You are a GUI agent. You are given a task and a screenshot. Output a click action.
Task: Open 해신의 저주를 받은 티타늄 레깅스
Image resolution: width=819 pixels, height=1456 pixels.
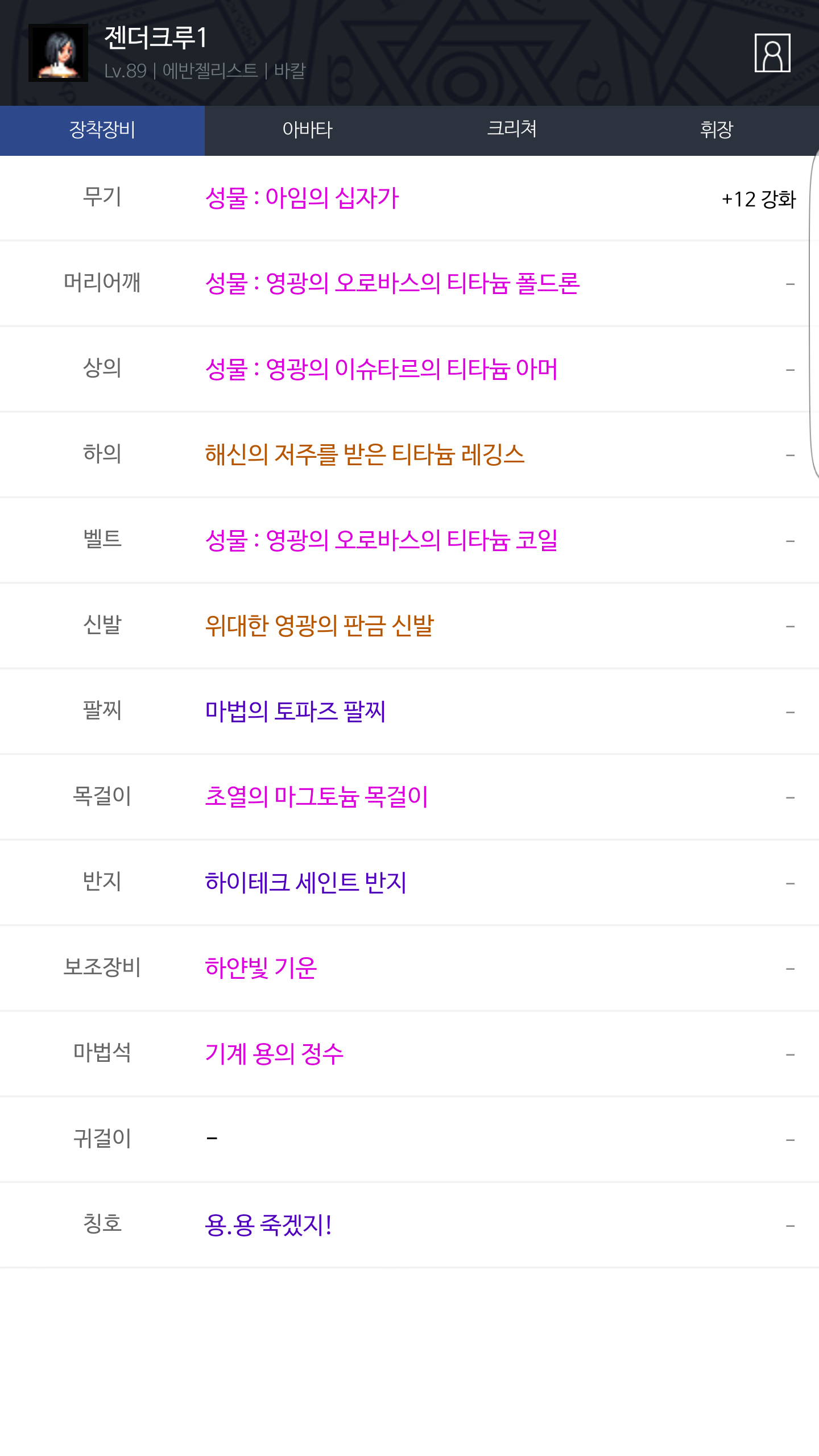click(365, 454)
